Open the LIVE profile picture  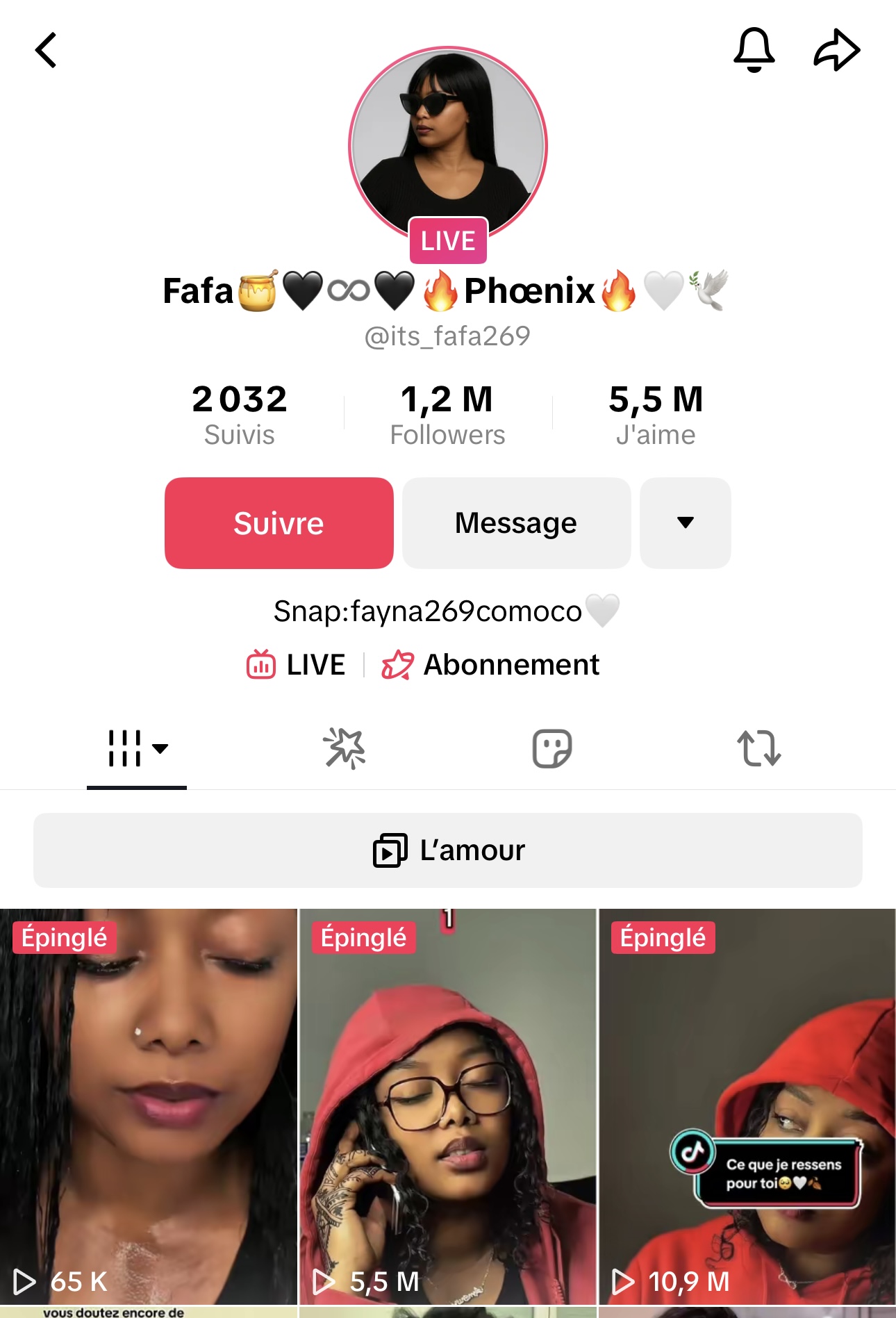[x=448, y=146]
